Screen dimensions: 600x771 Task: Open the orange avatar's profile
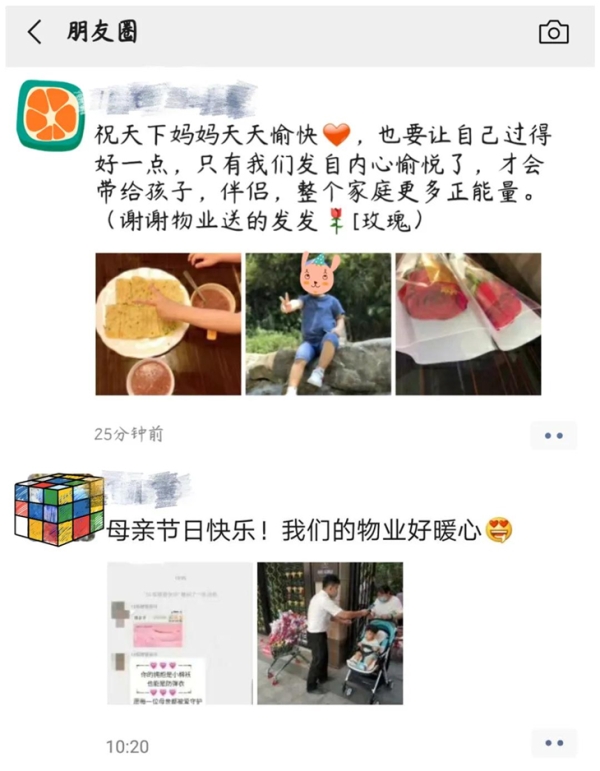tap(50, 114)
